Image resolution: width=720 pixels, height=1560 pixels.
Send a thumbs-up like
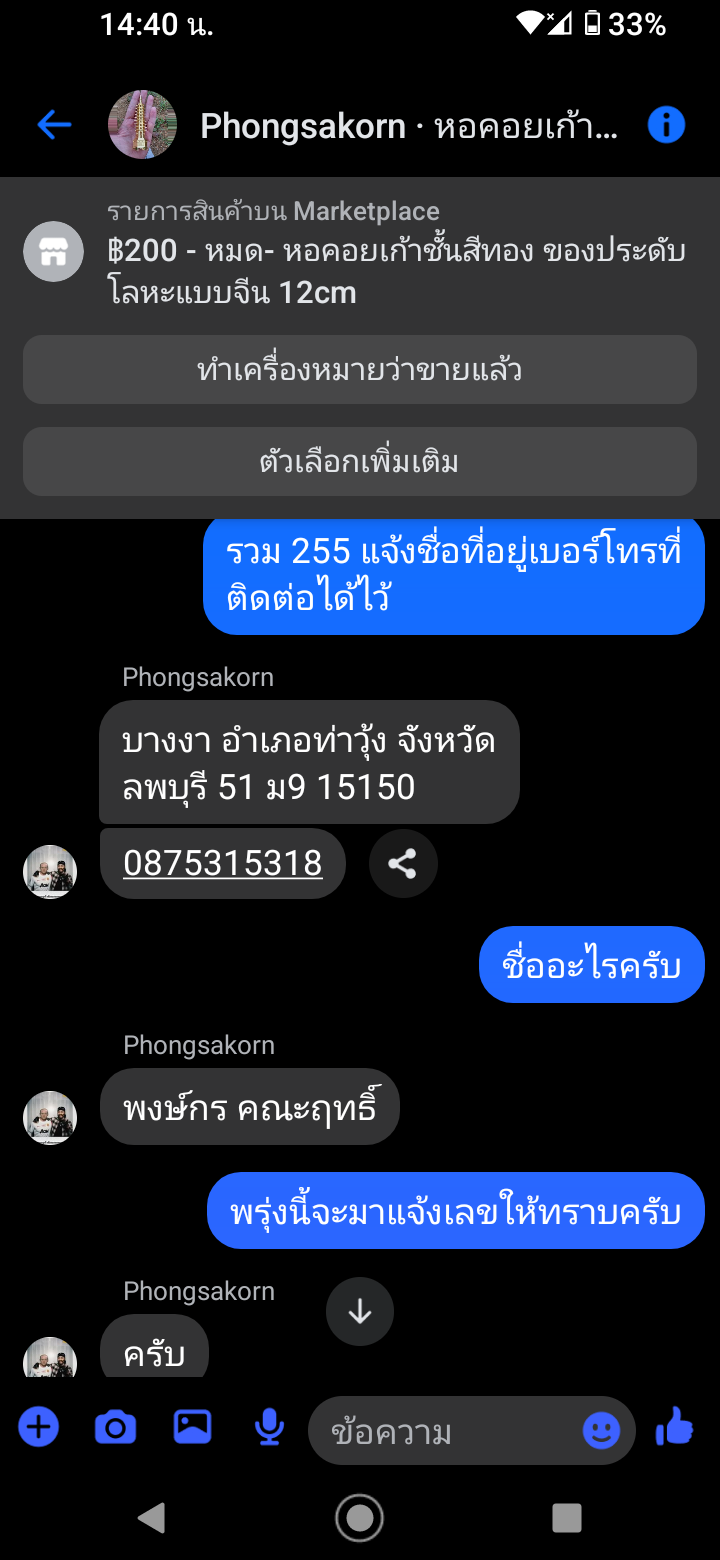tap(675, 1428)
